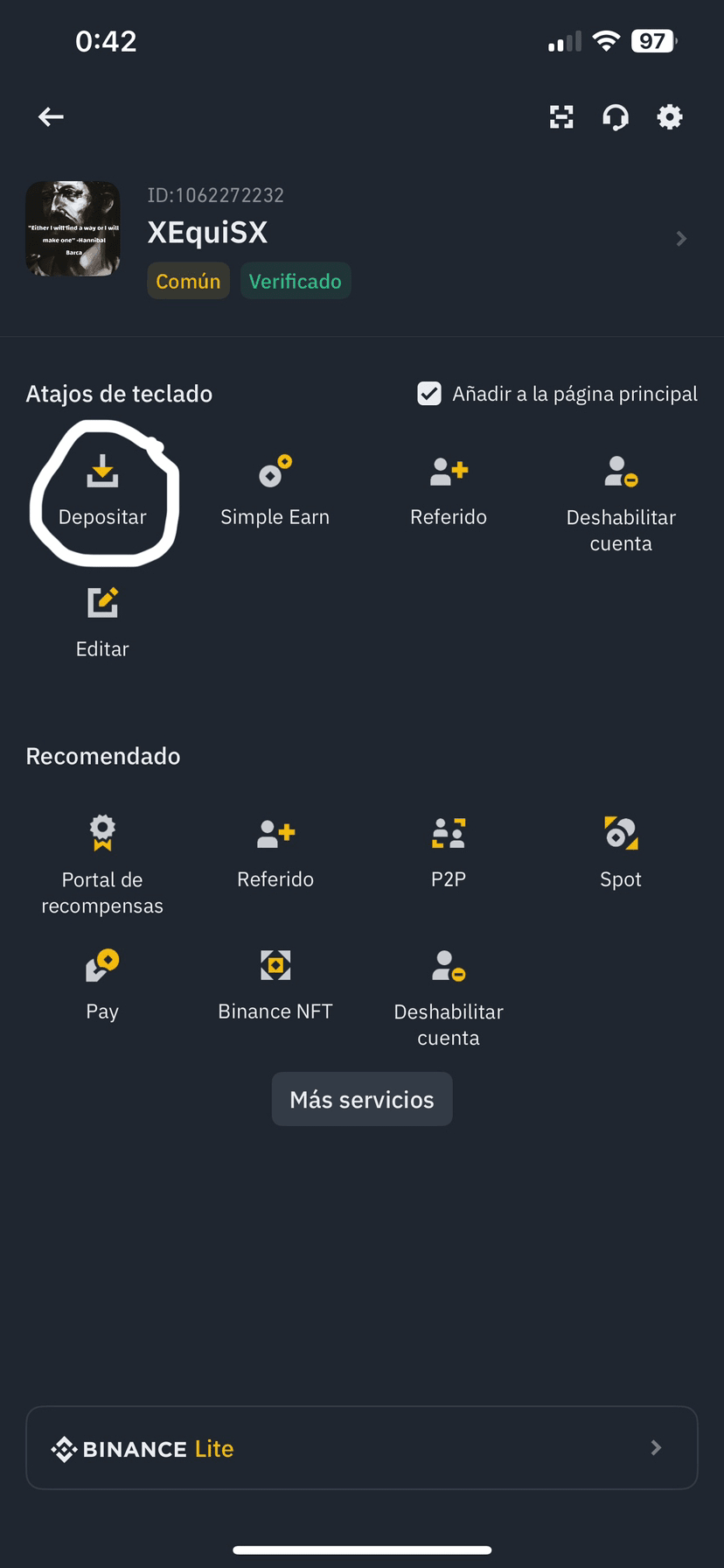The image size is (724, 1568).
Task: Open customer support headset icon
Action: (616, 116)
